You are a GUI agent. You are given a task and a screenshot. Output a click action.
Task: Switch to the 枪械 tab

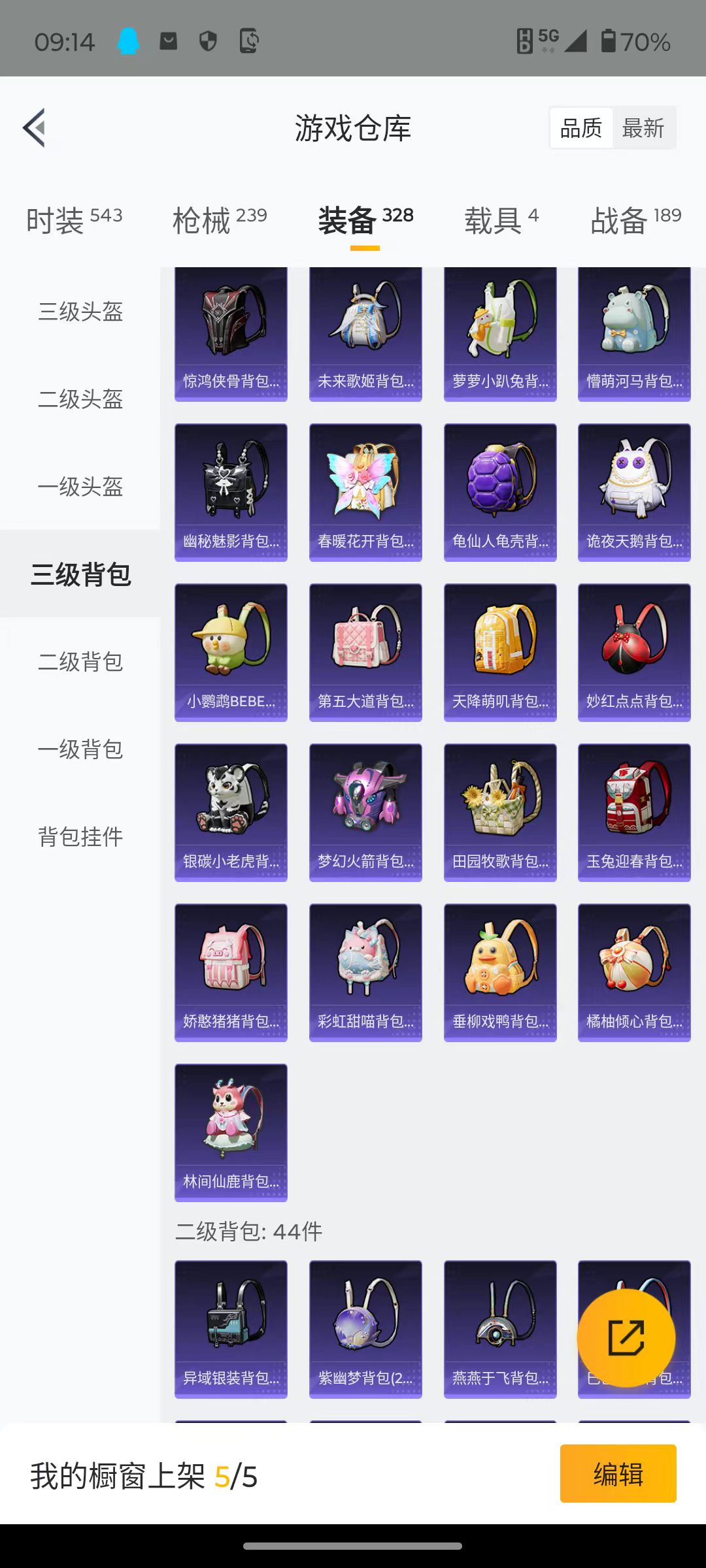point(220,220)
